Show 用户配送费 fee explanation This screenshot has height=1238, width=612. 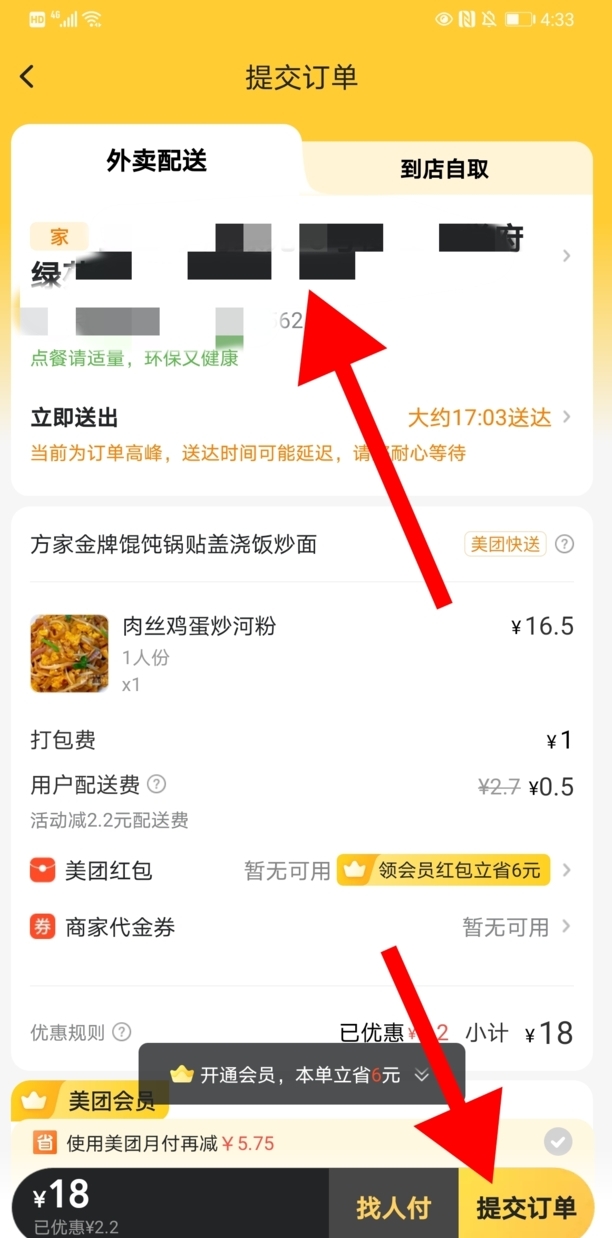click(157, 785)
